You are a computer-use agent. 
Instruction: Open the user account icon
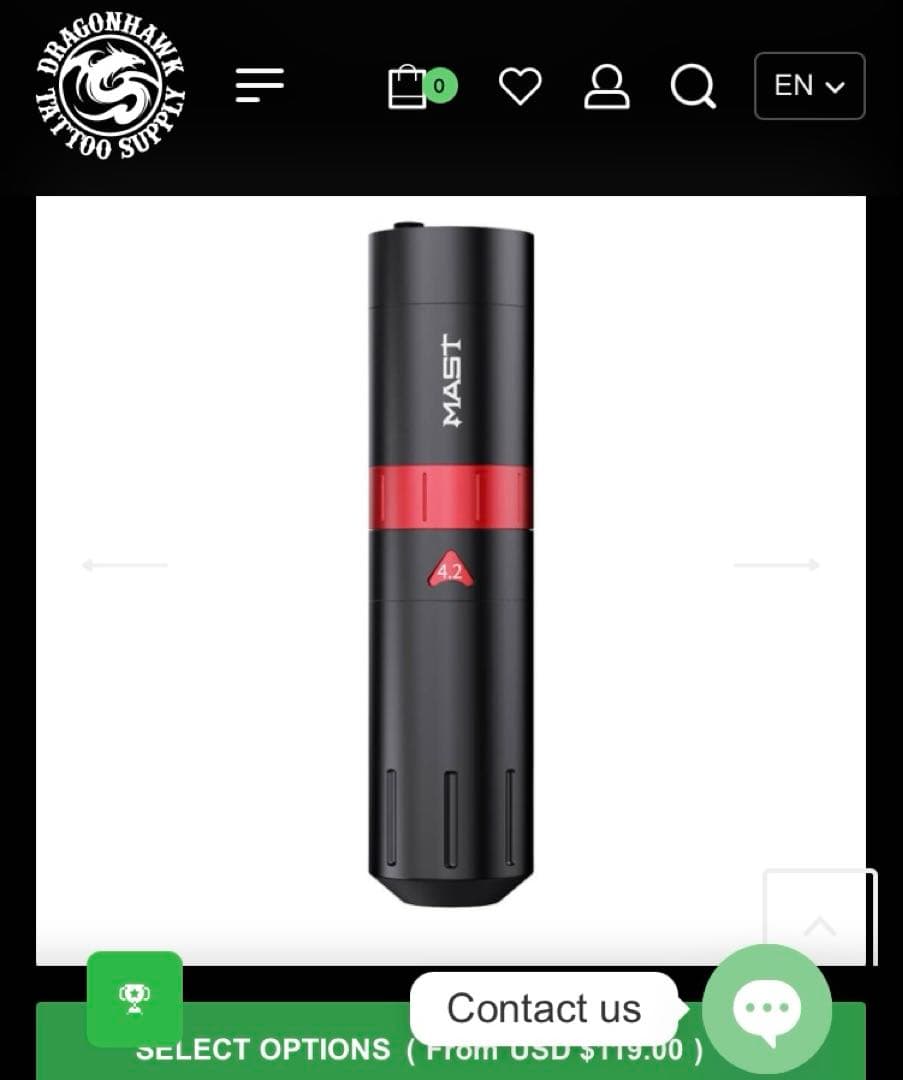pos(606,86)
